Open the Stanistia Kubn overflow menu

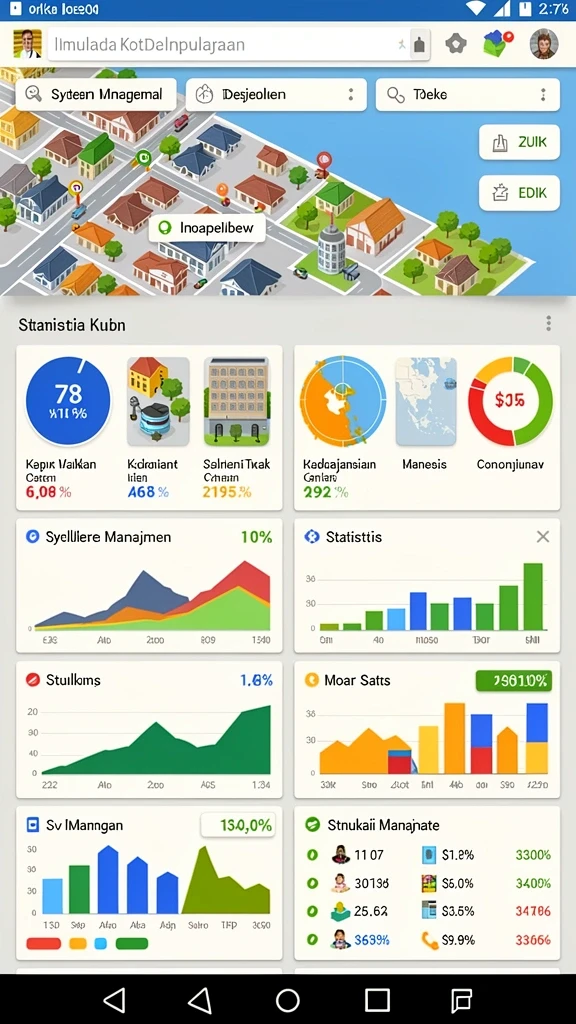pyautogui.click(x=549, y=323)
